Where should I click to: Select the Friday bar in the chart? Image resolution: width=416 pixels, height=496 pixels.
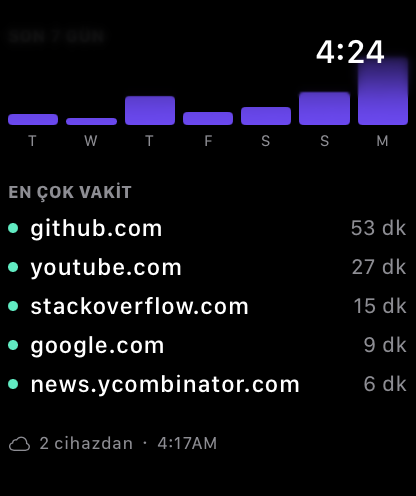point(208,118)
